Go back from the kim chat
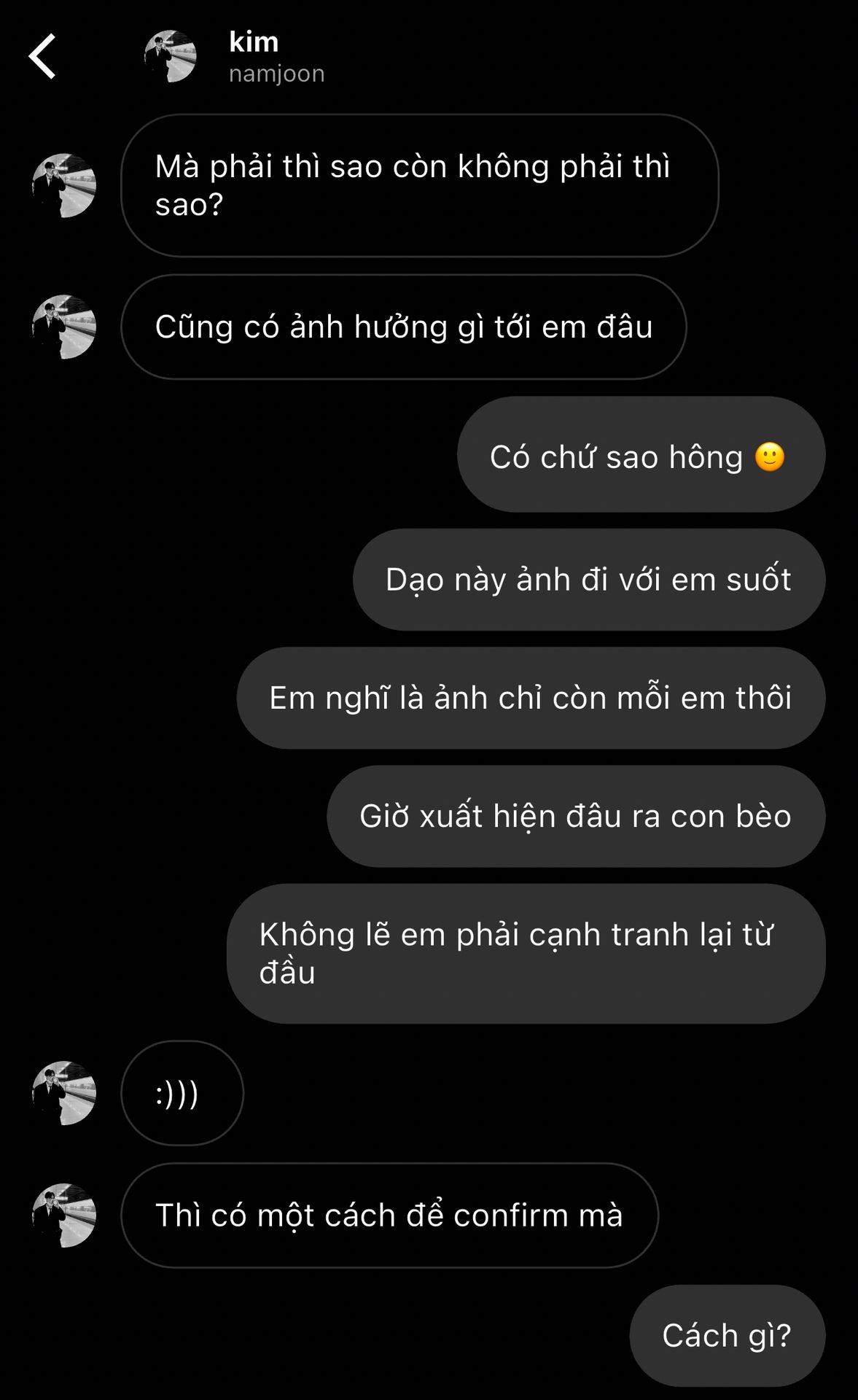 (42, 56)
